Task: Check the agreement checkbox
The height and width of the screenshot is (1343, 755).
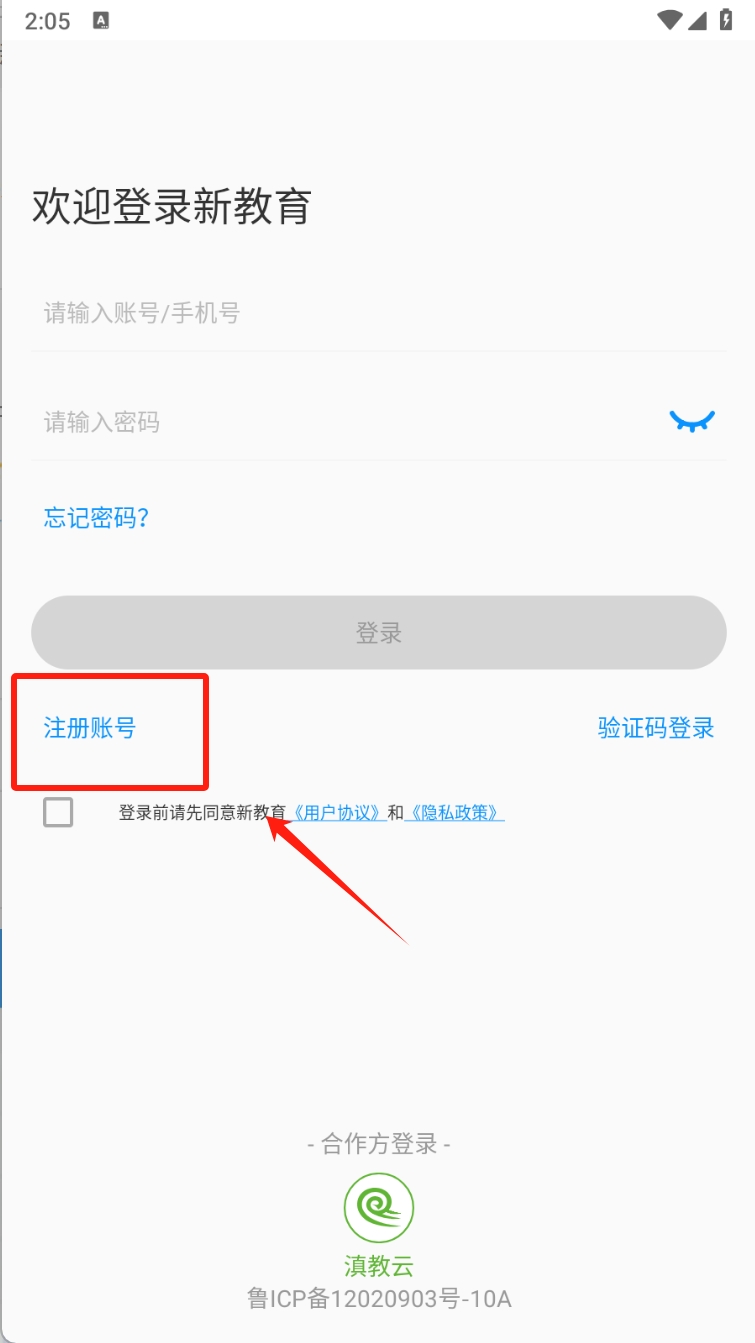Action: coord(58,812)
